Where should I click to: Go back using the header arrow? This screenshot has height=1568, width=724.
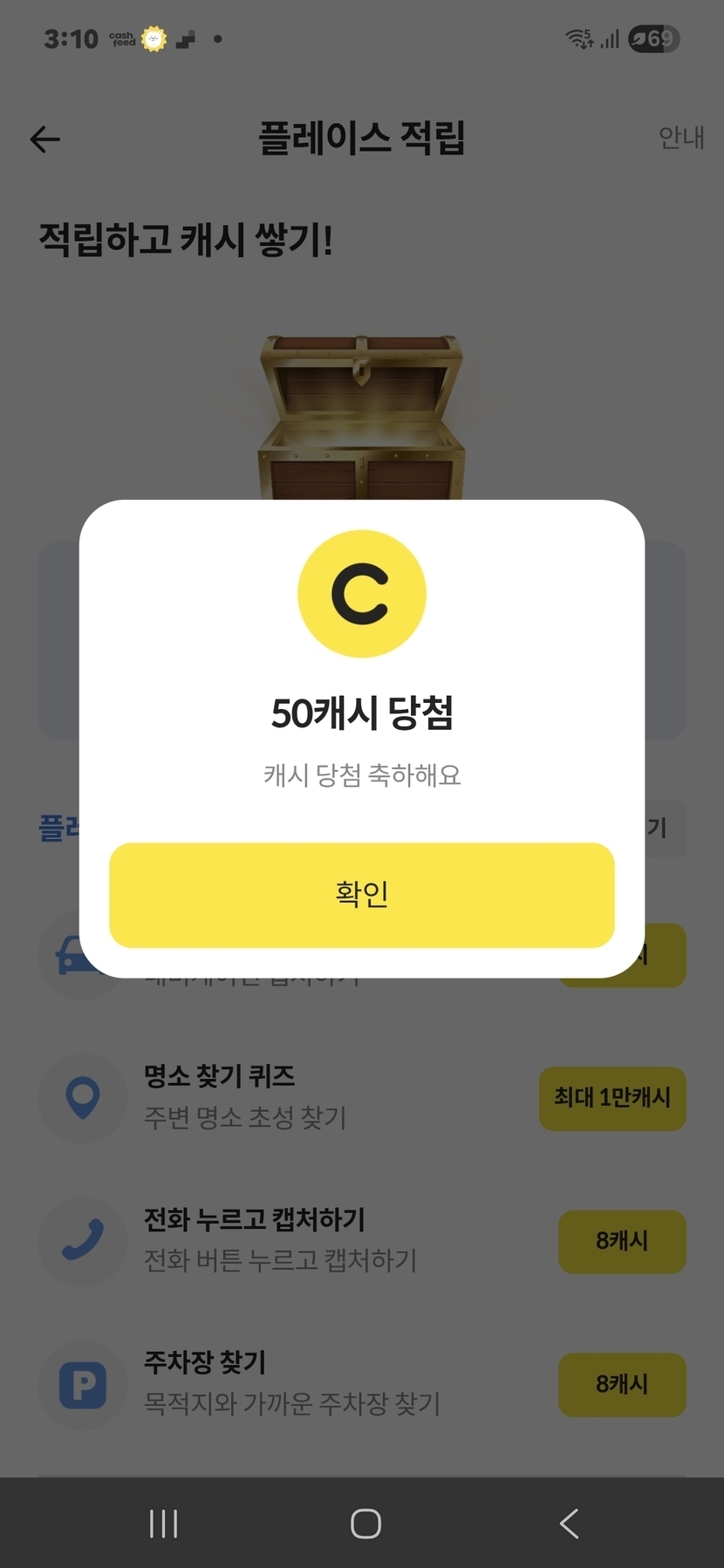(x=45, y=139)
